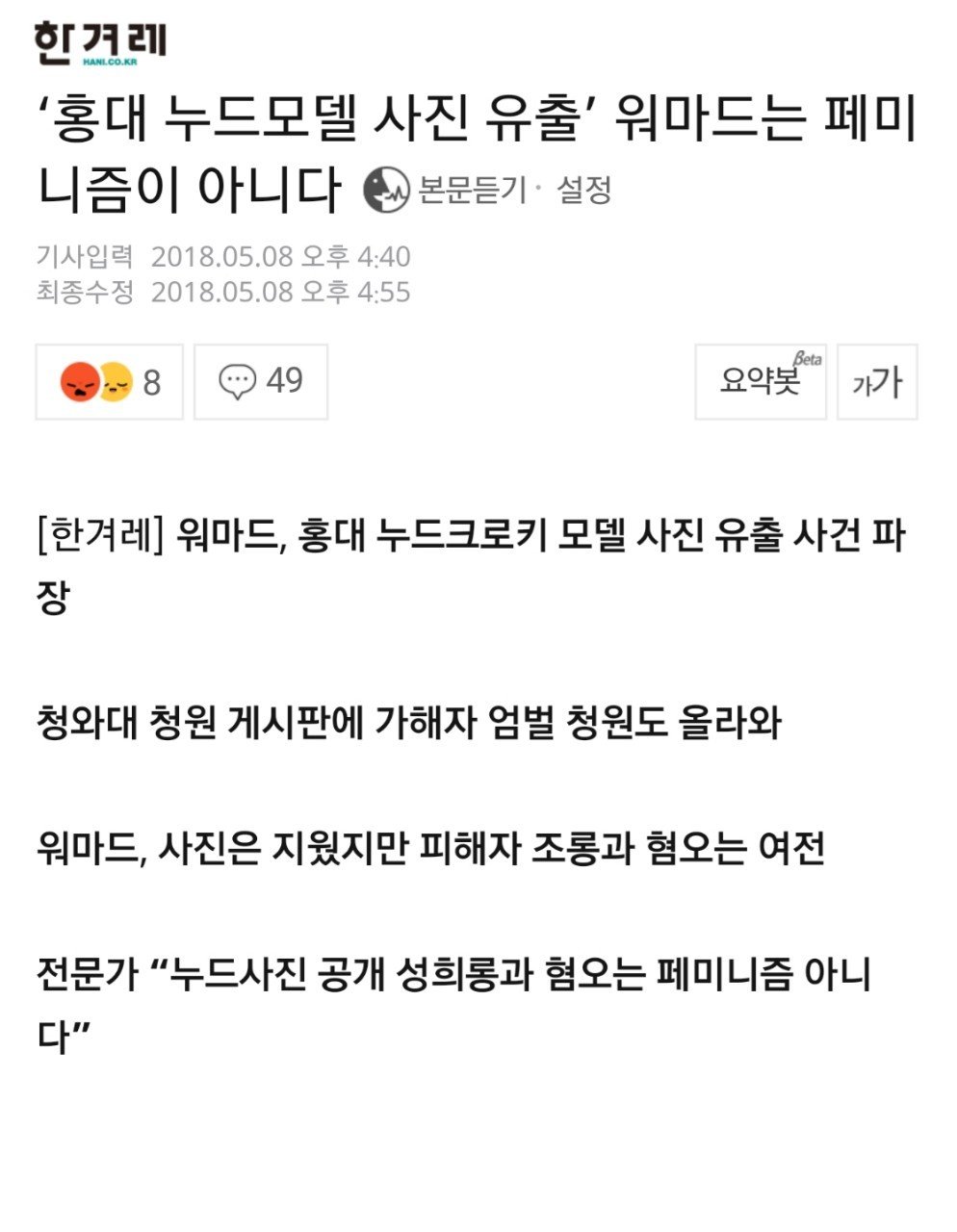The image size is (957, 1232).
Task: Open the 49 comments
Action: 261,382
